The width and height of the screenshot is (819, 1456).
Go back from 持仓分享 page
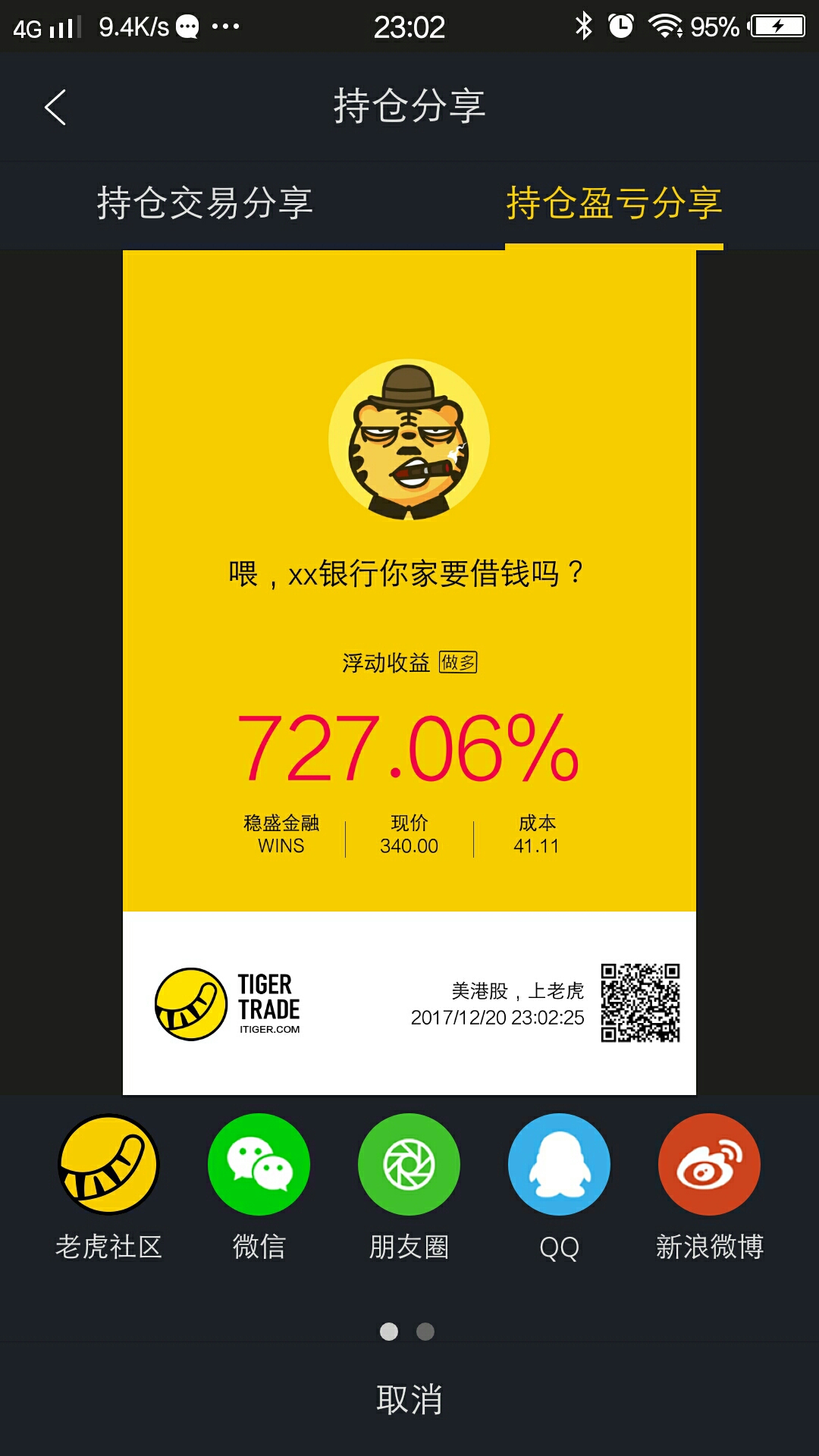tap(55, 107)
